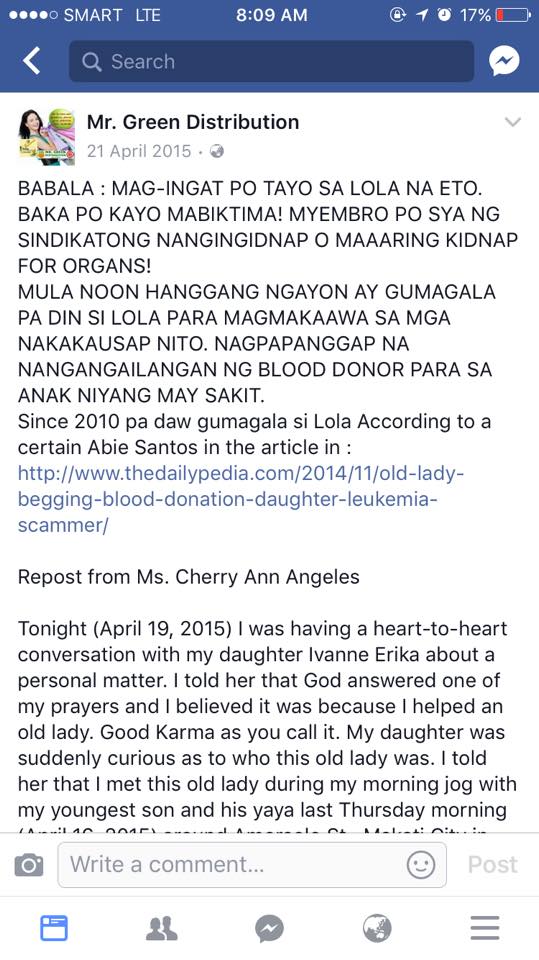Switch to the News Feed tab

pyautogui.click(x=54, y=928)
